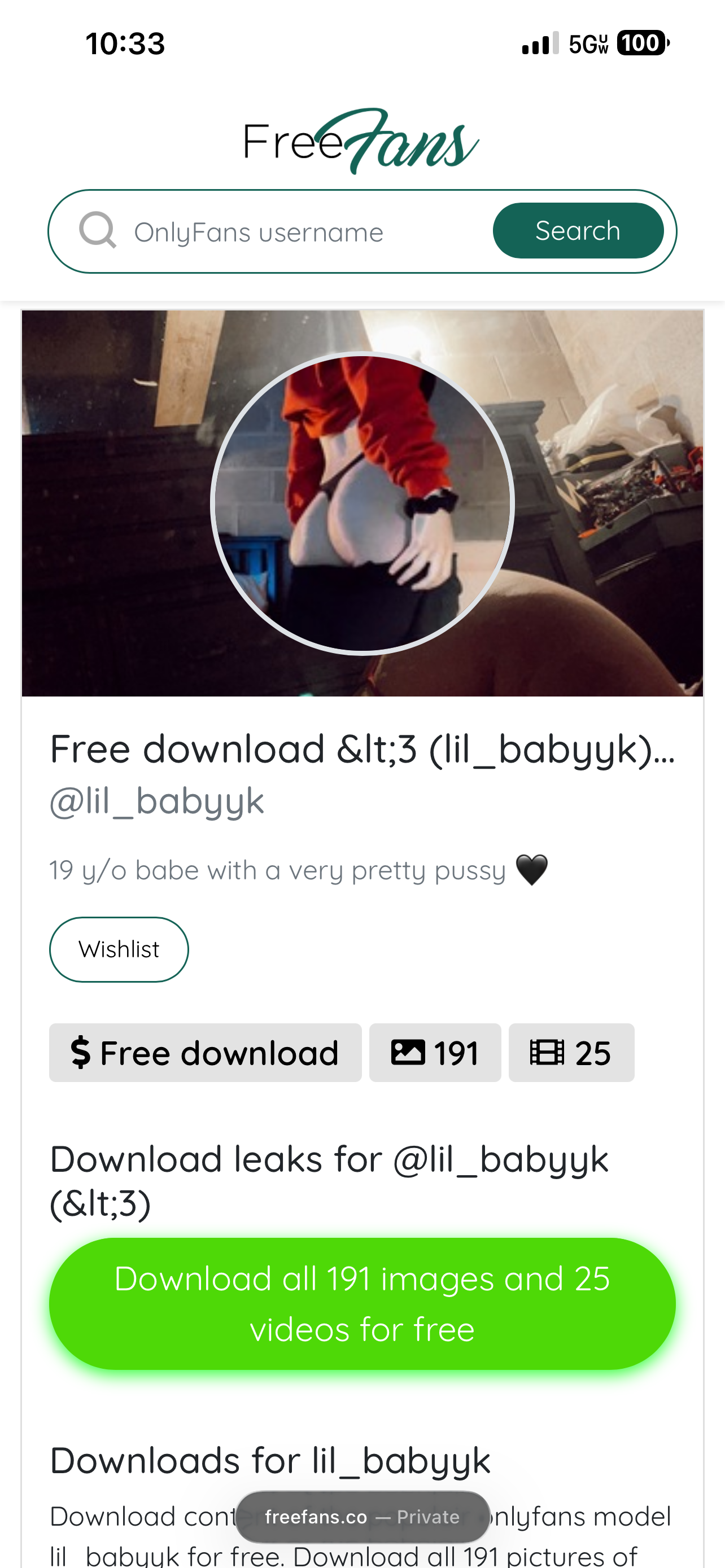Image resolution: width=725 pixels, height=1568 pixels.
Task: Open the 25 videos count chip
Action: 571,1053
